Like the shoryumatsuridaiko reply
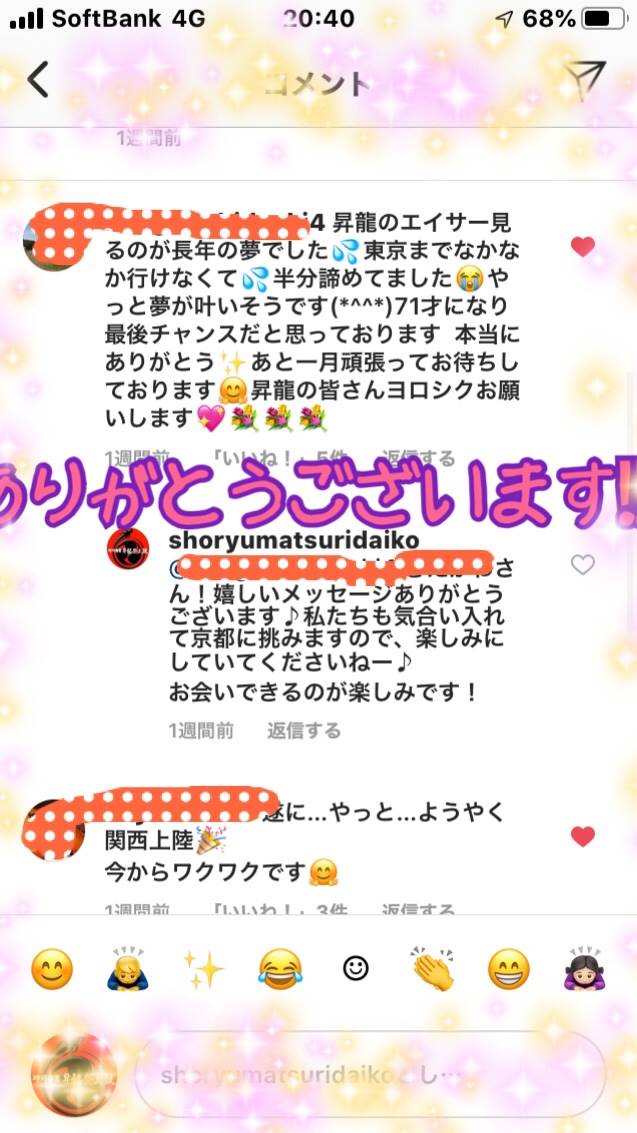The image size is (637, 1133). coord(583,564)
